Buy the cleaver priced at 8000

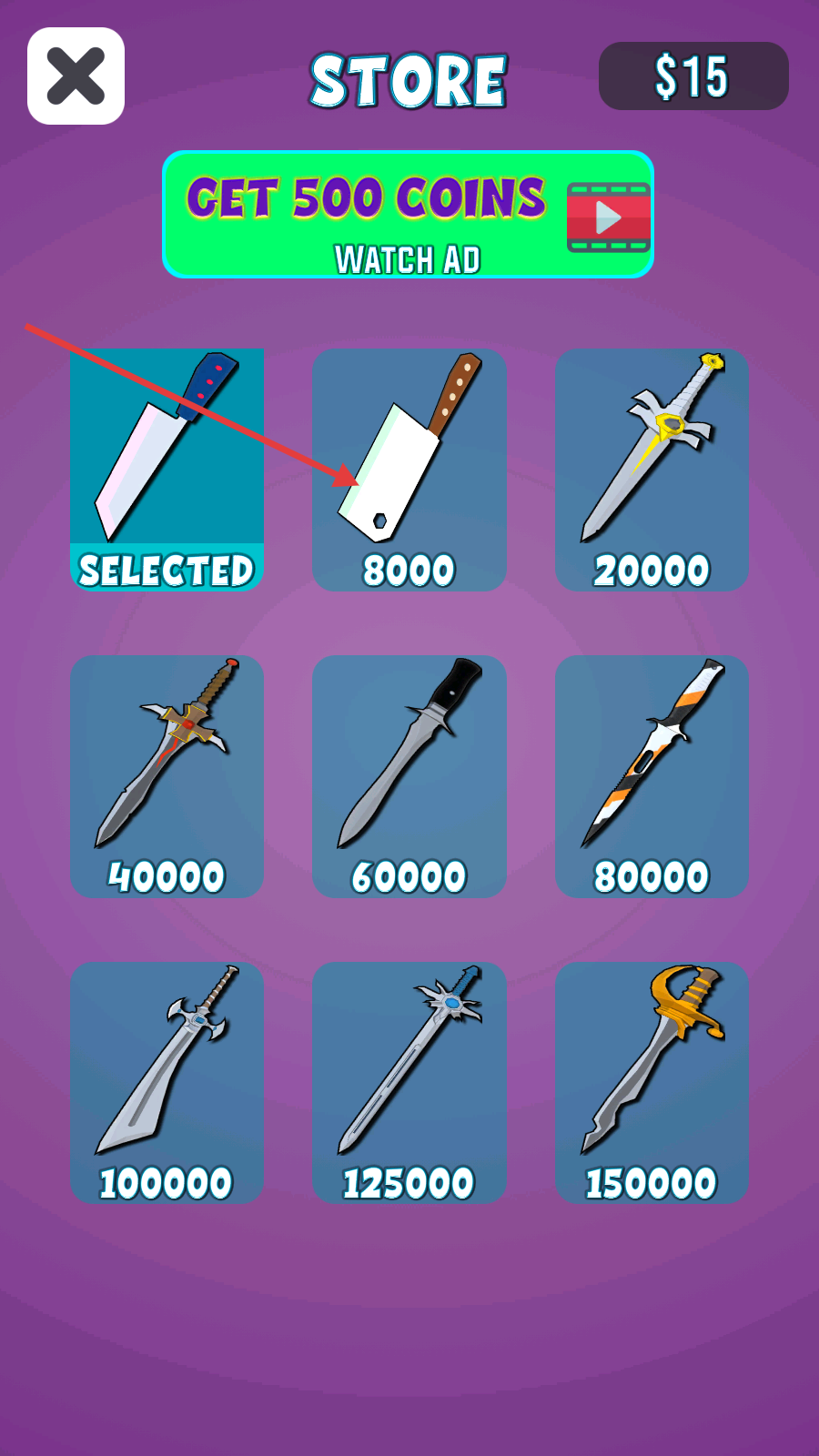click(409, 469)
